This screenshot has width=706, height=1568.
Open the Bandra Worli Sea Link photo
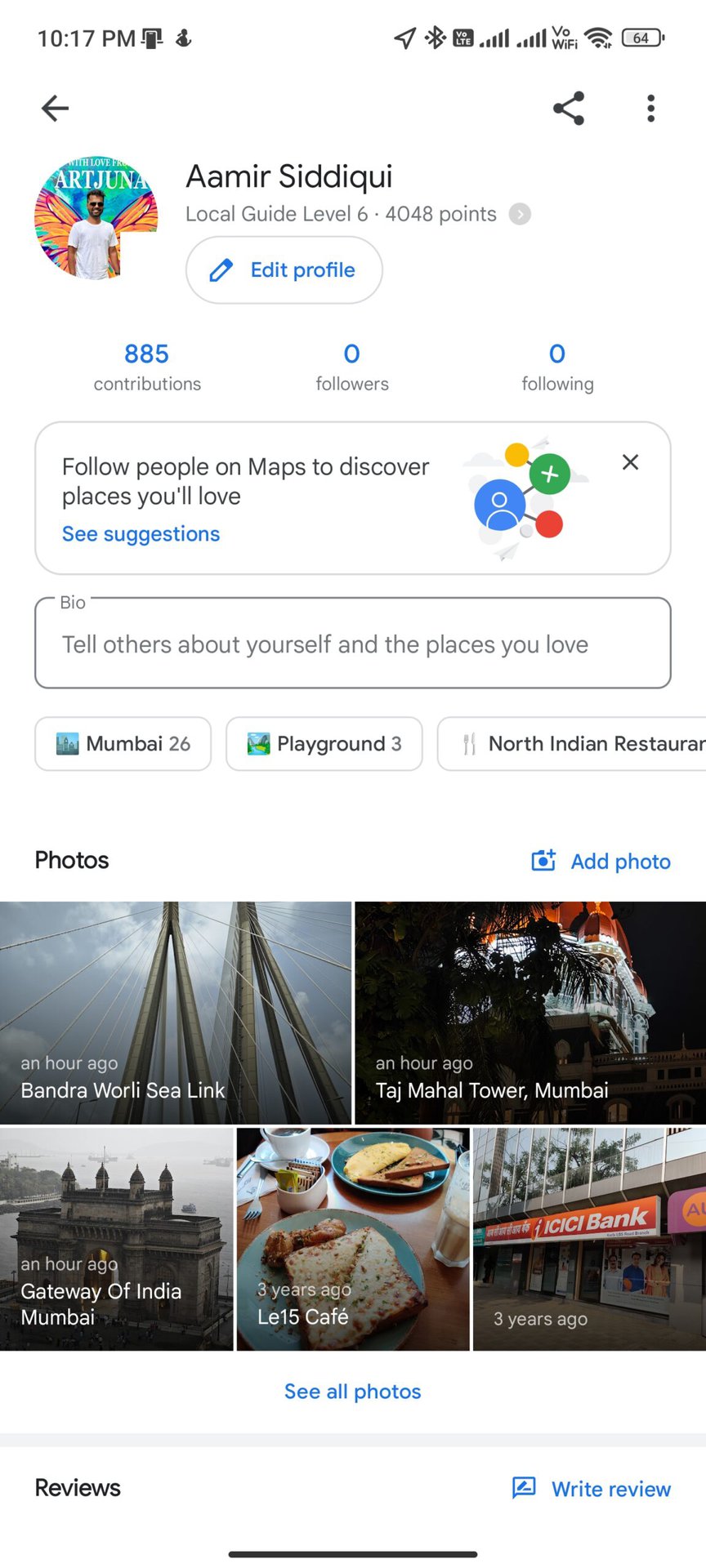[175, 1013]
